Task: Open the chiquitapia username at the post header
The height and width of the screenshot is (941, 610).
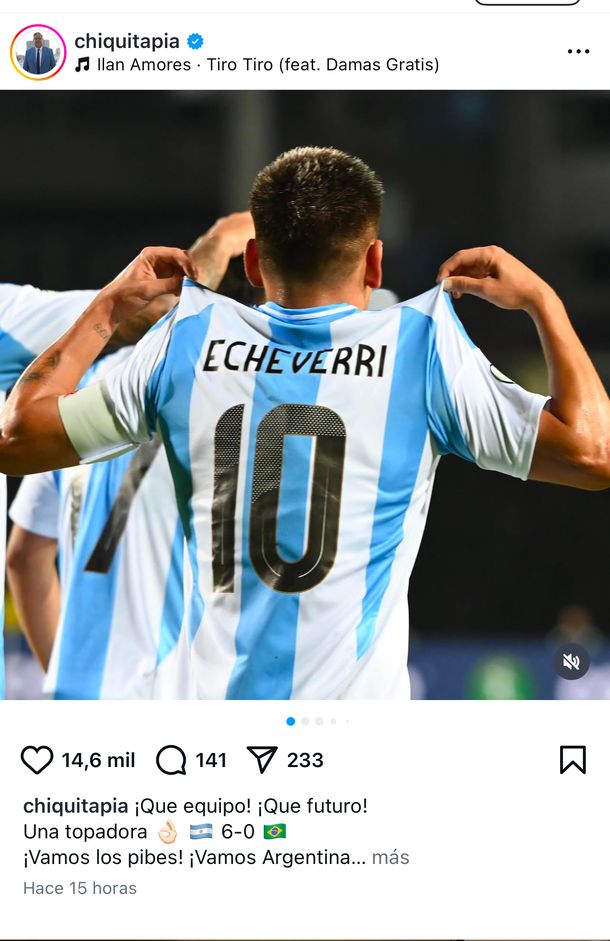Action: [126, 41]
